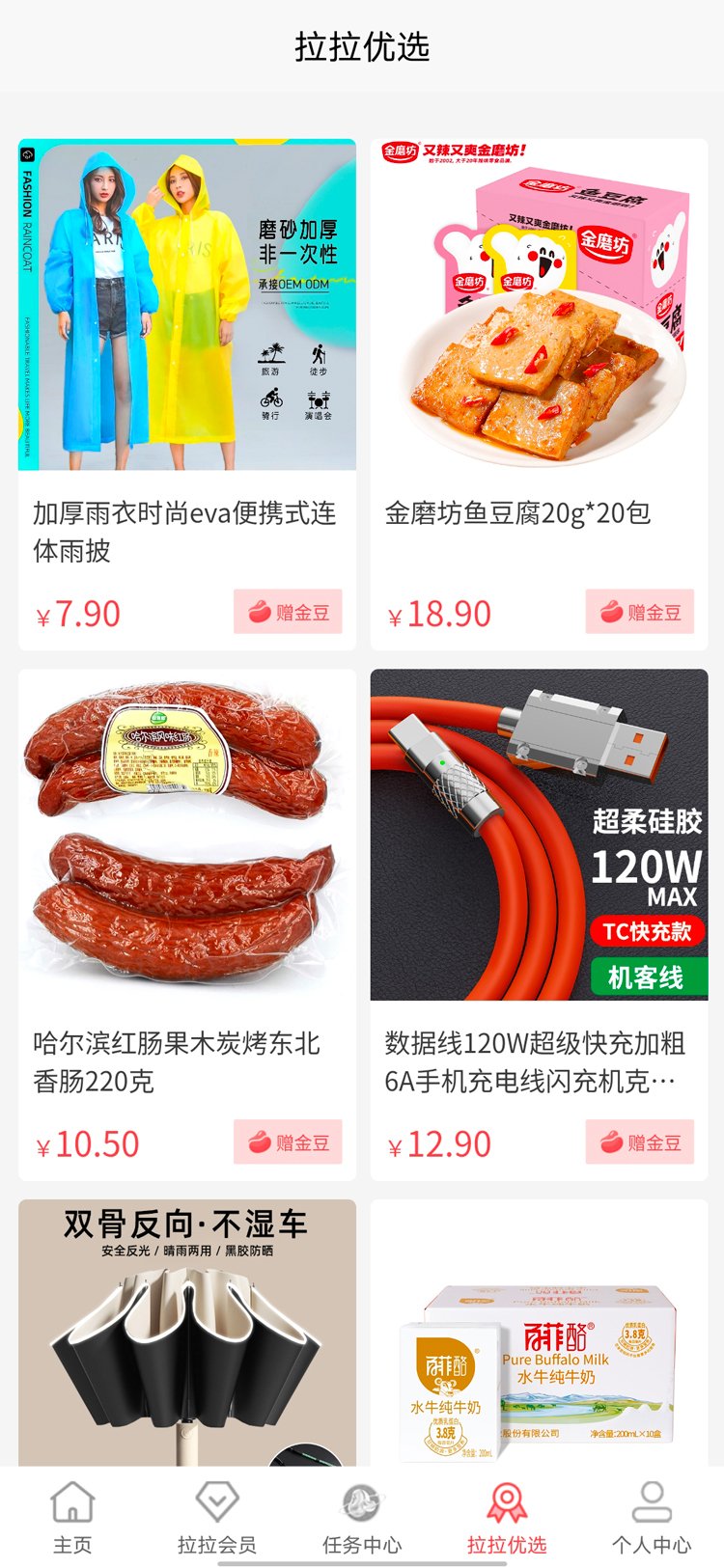This screenshot has width=724, height=1568.
Task: Tap the 任务中心 task center icon
Action: pos(361,1502)
